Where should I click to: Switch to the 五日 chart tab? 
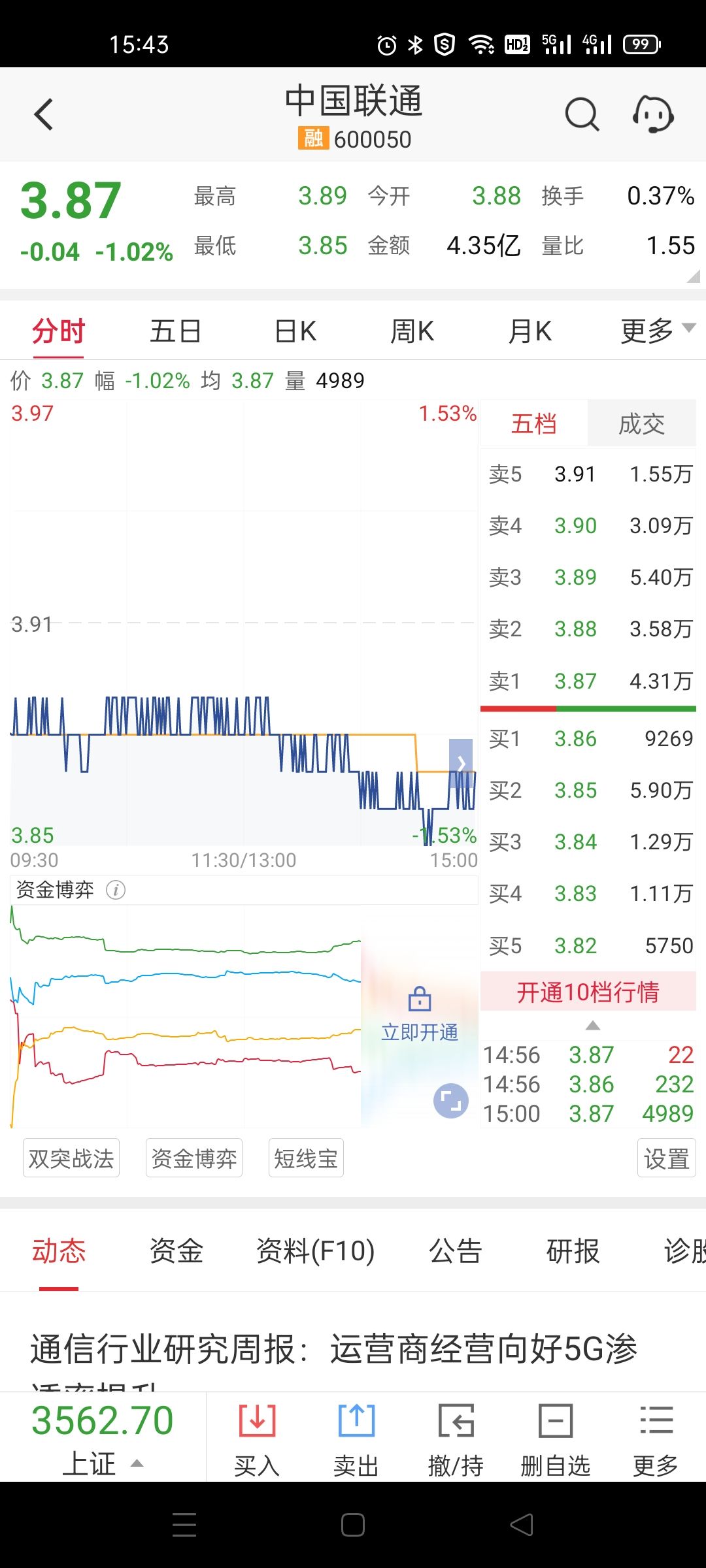175,331
